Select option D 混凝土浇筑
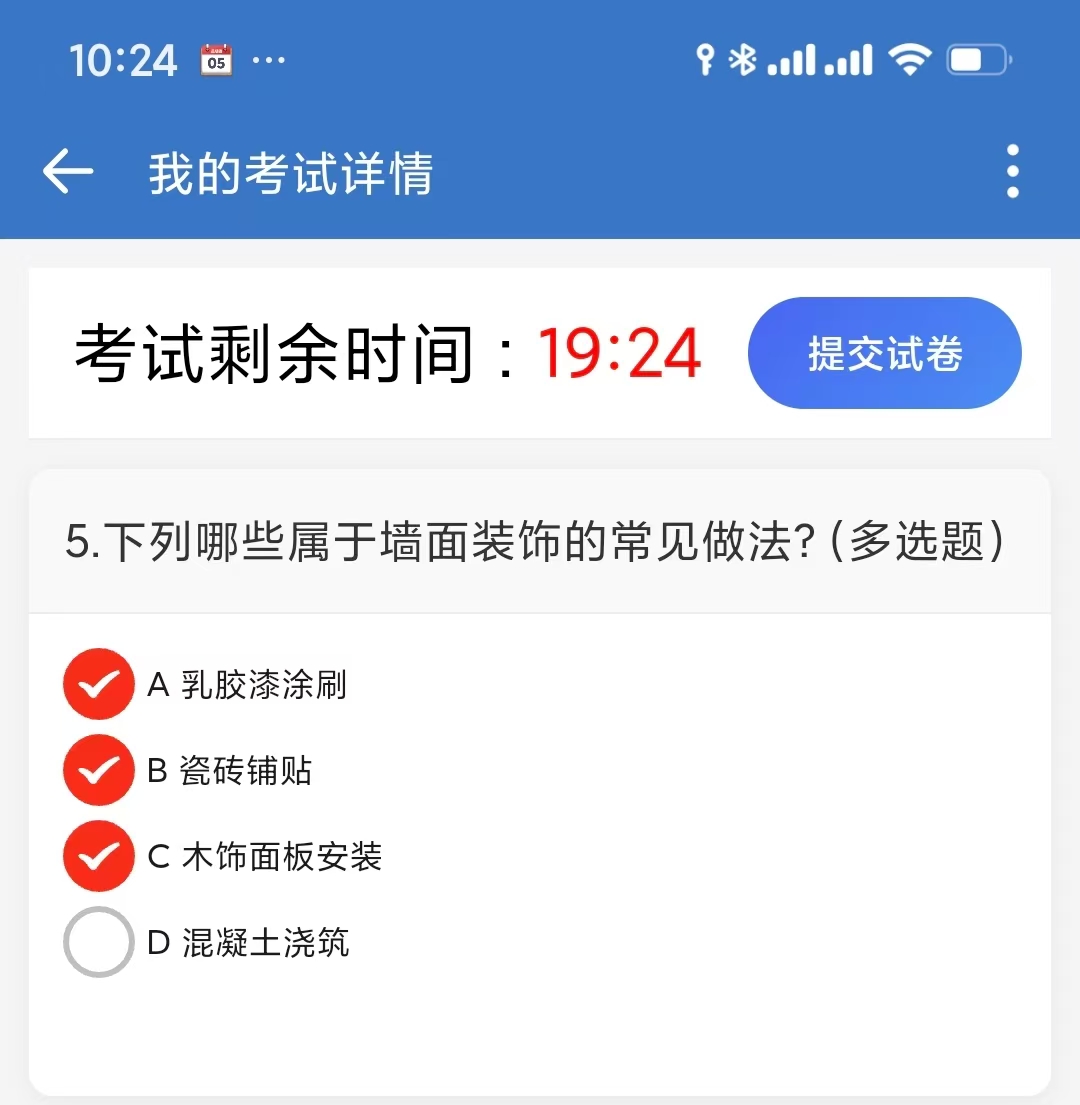Image resolution: width=1080 pixels, height=1105 pixels. [x=98, y=942]
